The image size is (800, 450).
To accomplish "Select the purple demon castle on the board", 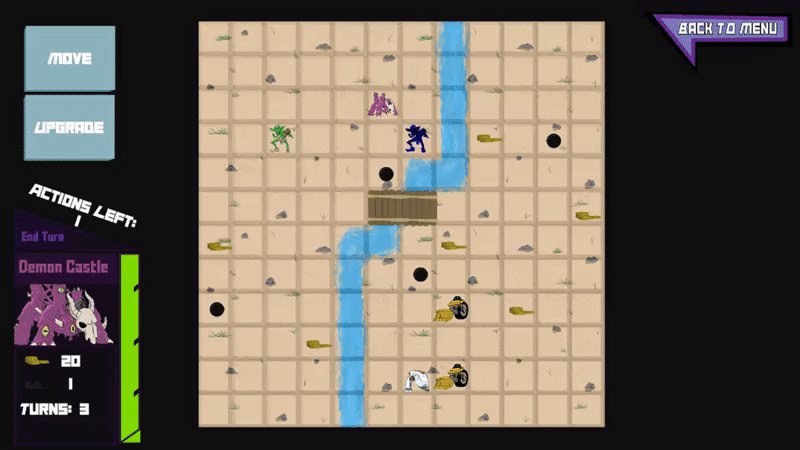I will coord(382,104).
